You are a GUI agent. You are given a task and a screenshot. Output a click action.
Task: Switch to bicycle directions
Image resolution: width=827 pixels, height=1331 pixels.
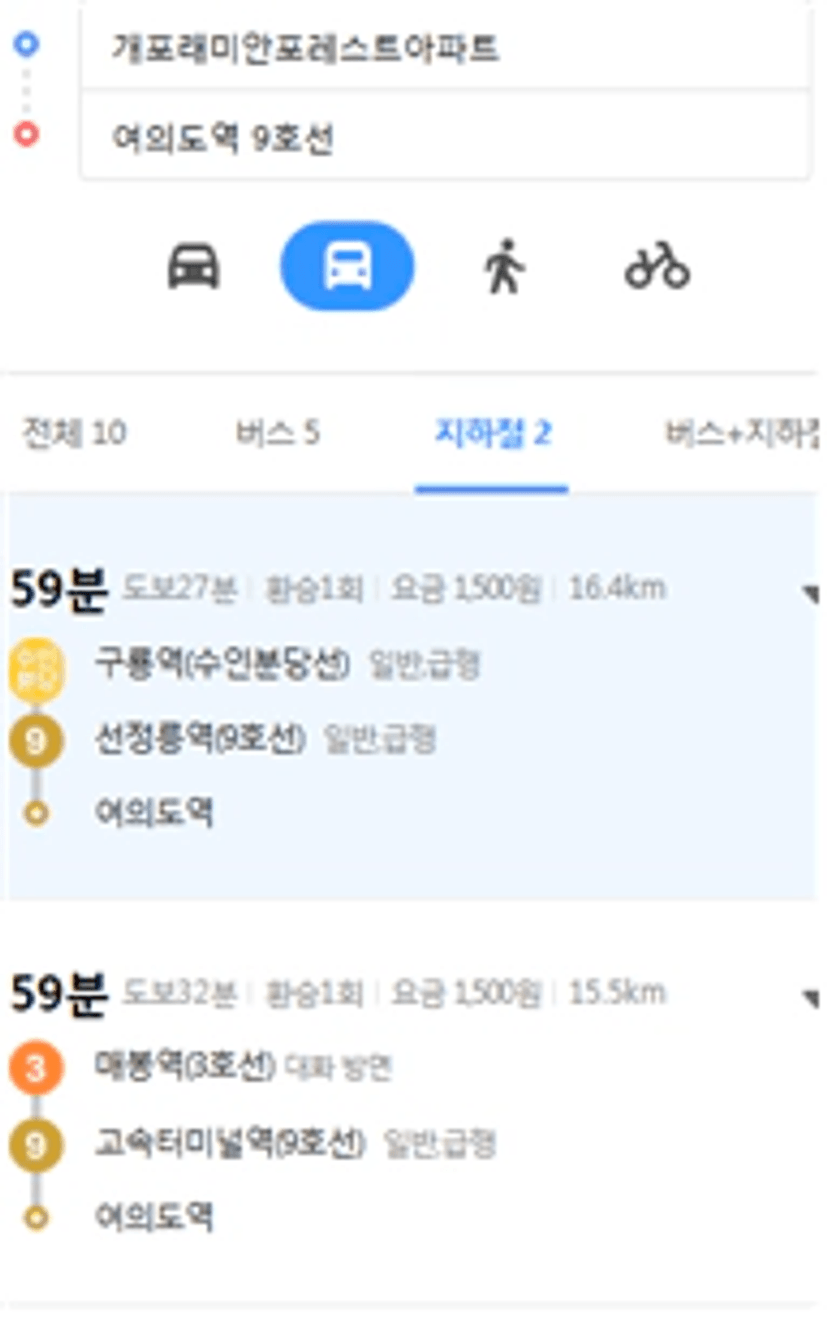point(657,267)
